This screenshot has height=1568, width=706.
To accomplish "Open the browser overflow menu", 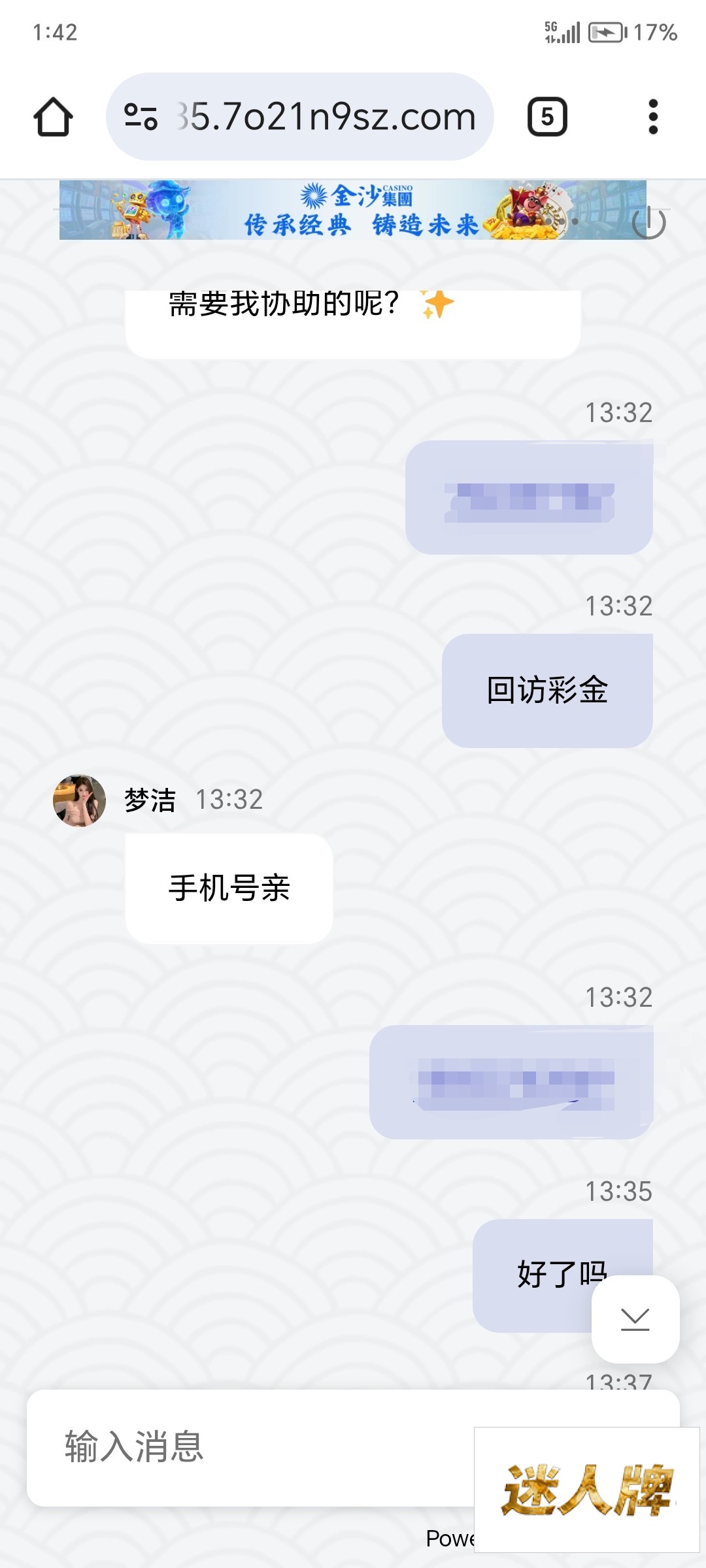I will point(652,117).
